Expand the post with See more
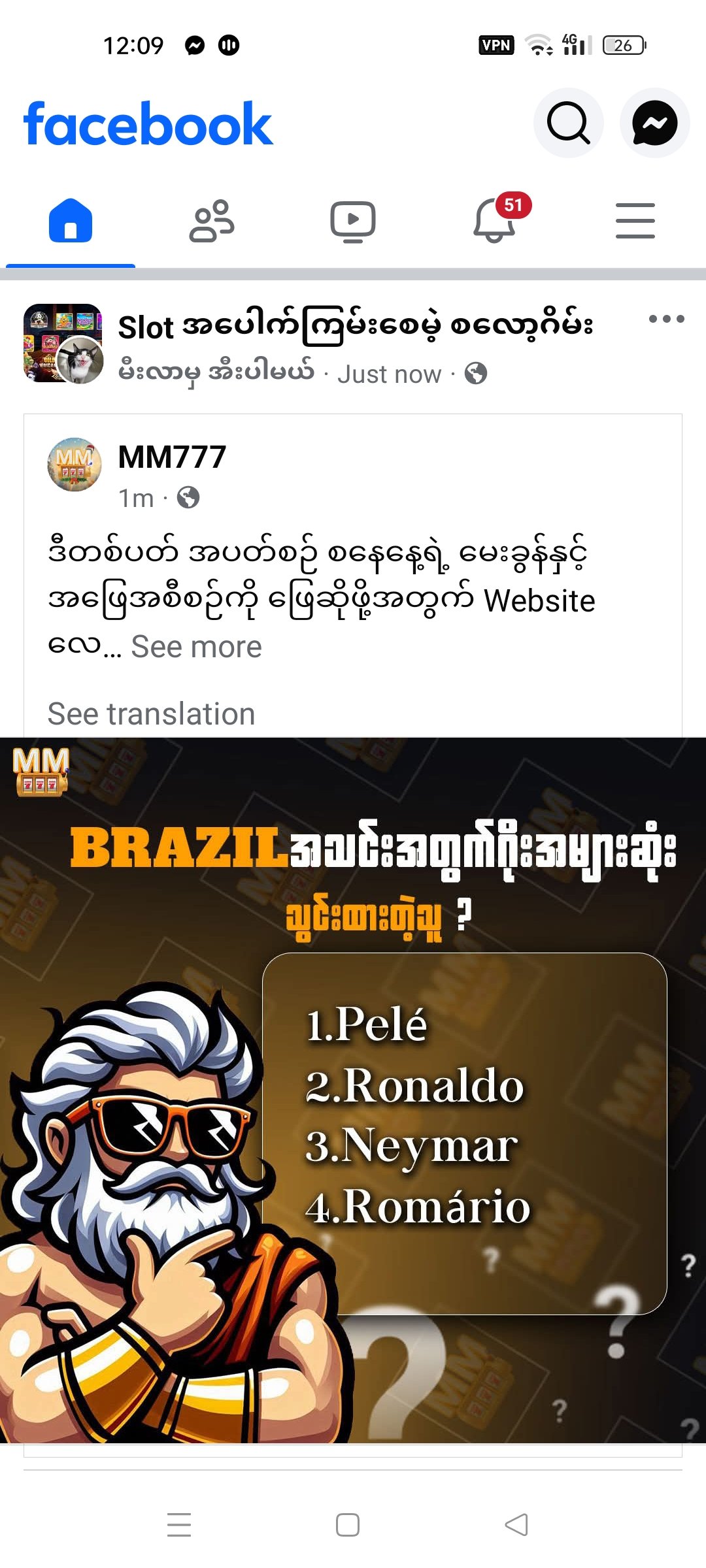The height and width of the screenshot is (1568, 706). 196,647
